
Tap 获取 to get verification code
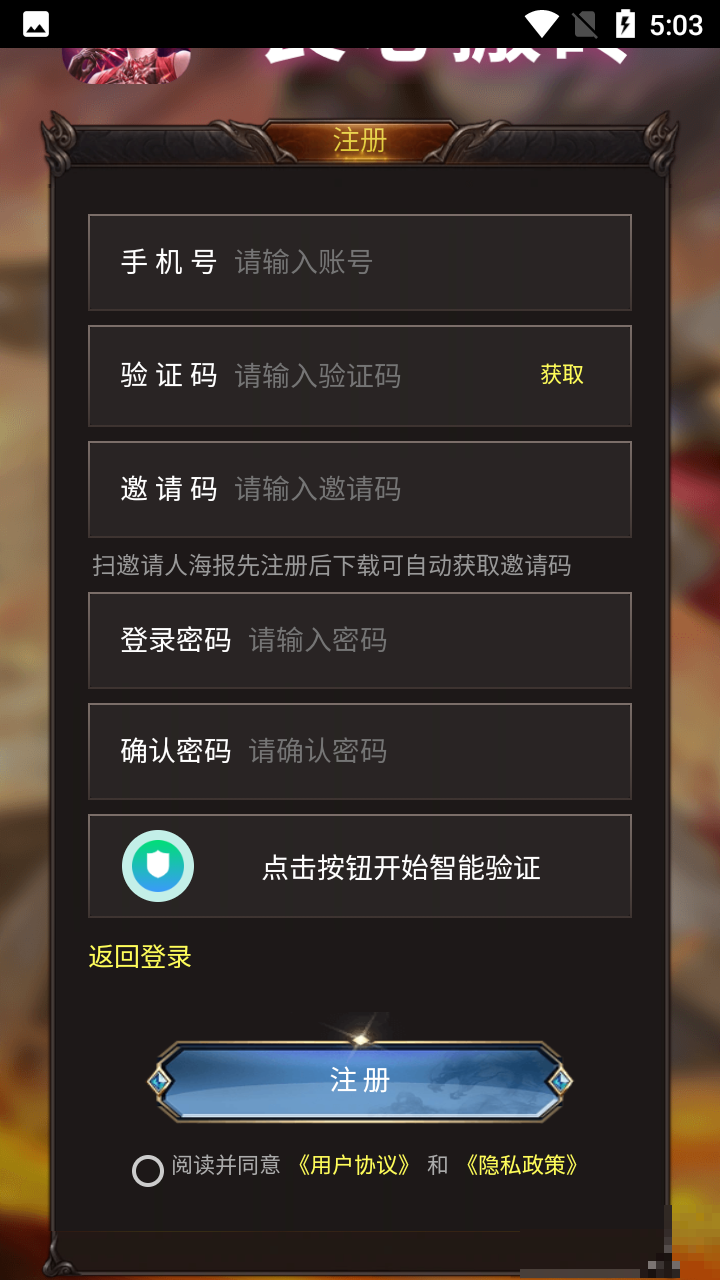562,375
